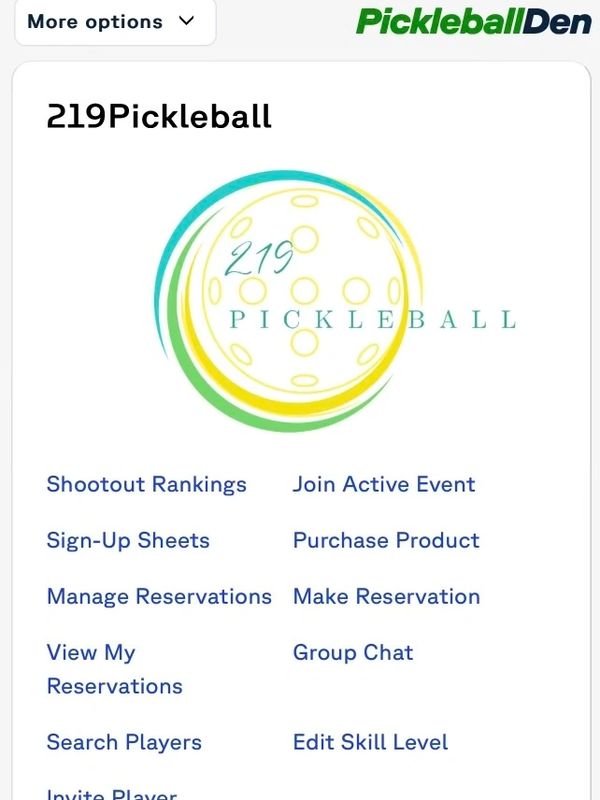600x800 pixels.
Task: View My Reservations
Action: coord(114,669)
